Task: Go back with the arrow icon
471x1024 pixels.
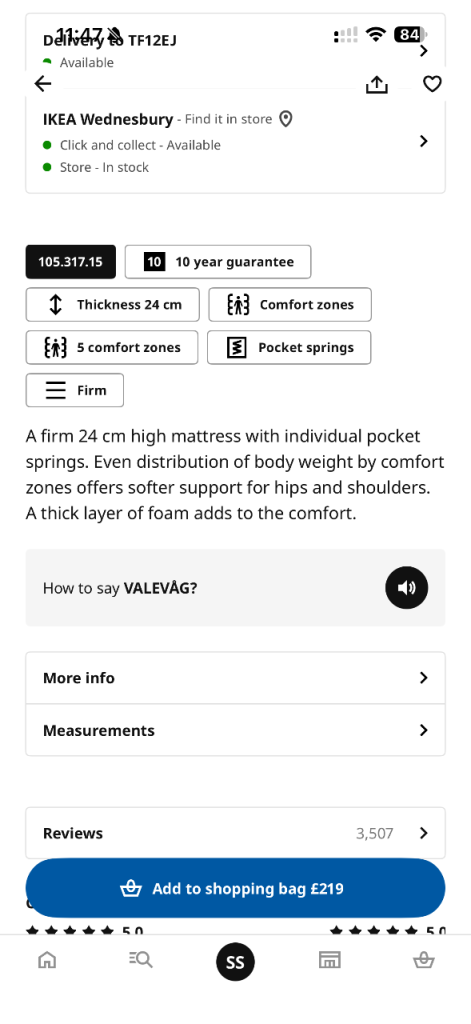Action: (x=43, y=84)
